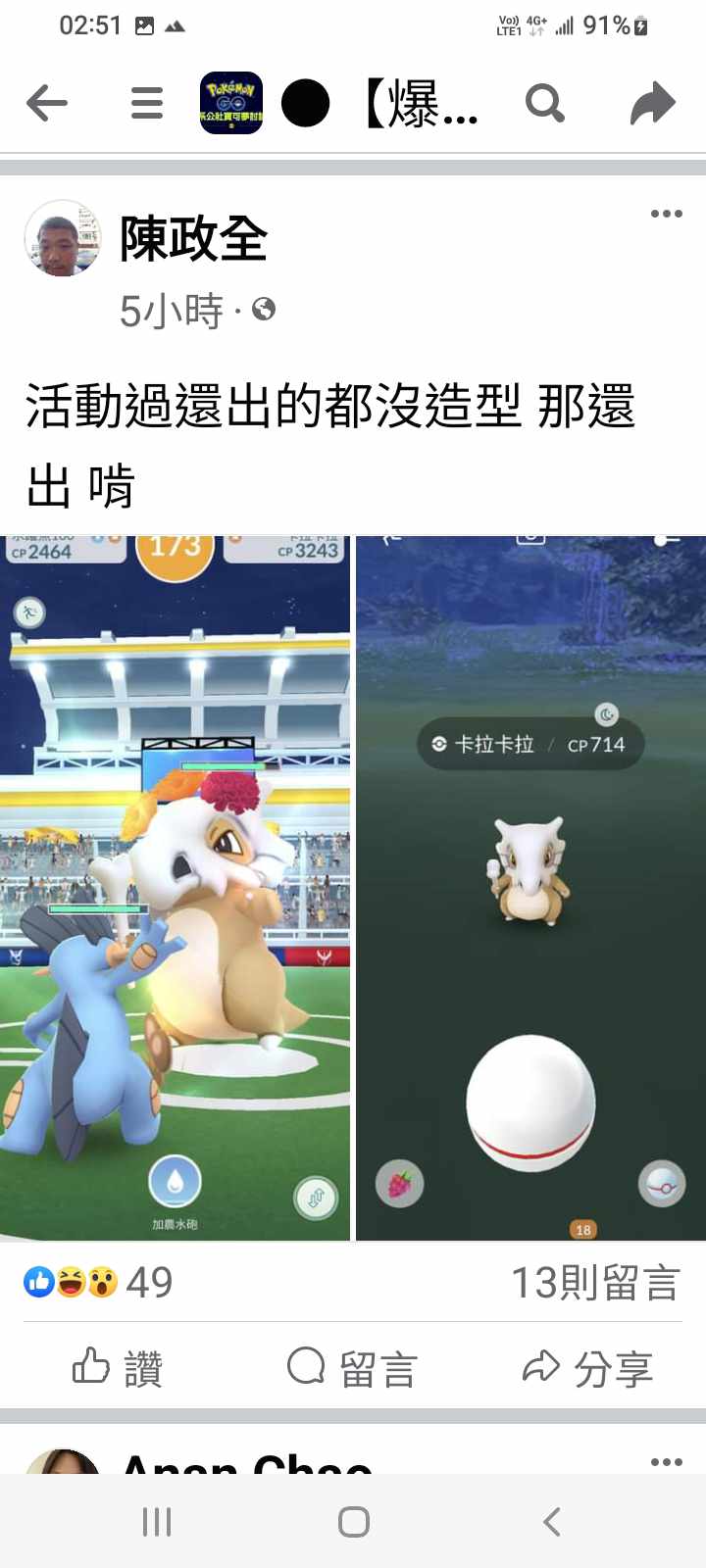View the 卡拉卡拉 catch screenshot
706x1568 pixels.
click(x=530, y=887)
